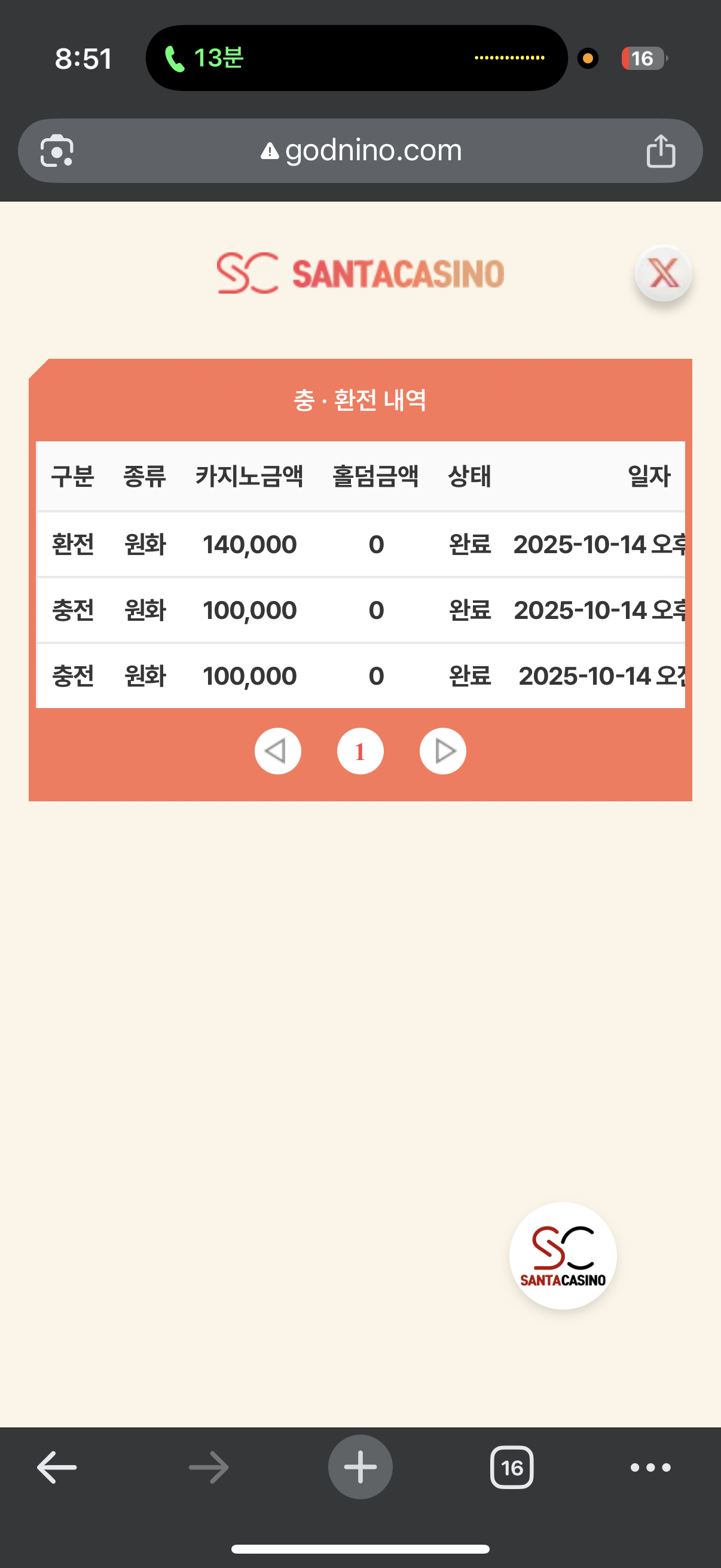The image size is (721, 1568).
Task: Close the Santa Casino history popup
Action: (x=662, y=273)
